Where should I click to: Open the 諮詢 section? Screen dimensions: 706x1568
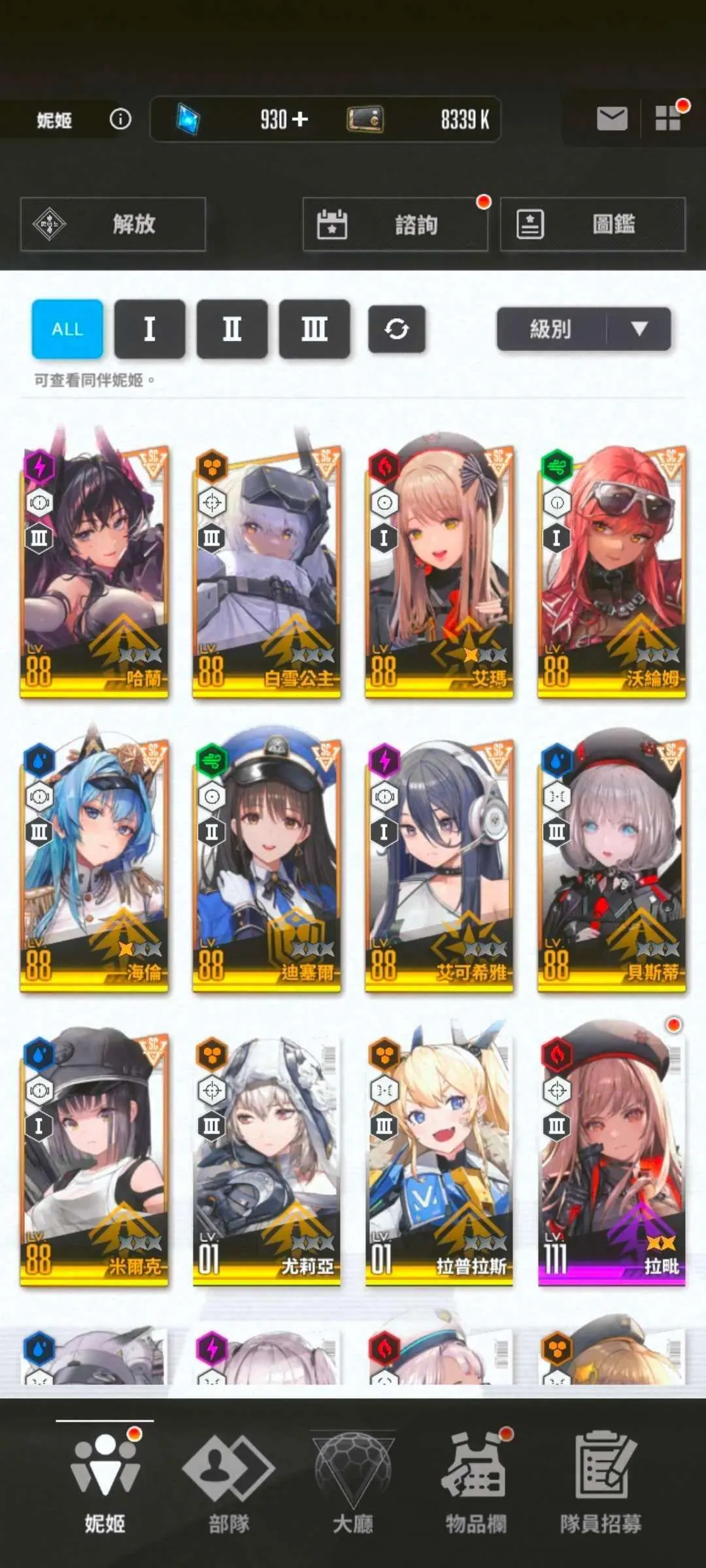point(395,224)
